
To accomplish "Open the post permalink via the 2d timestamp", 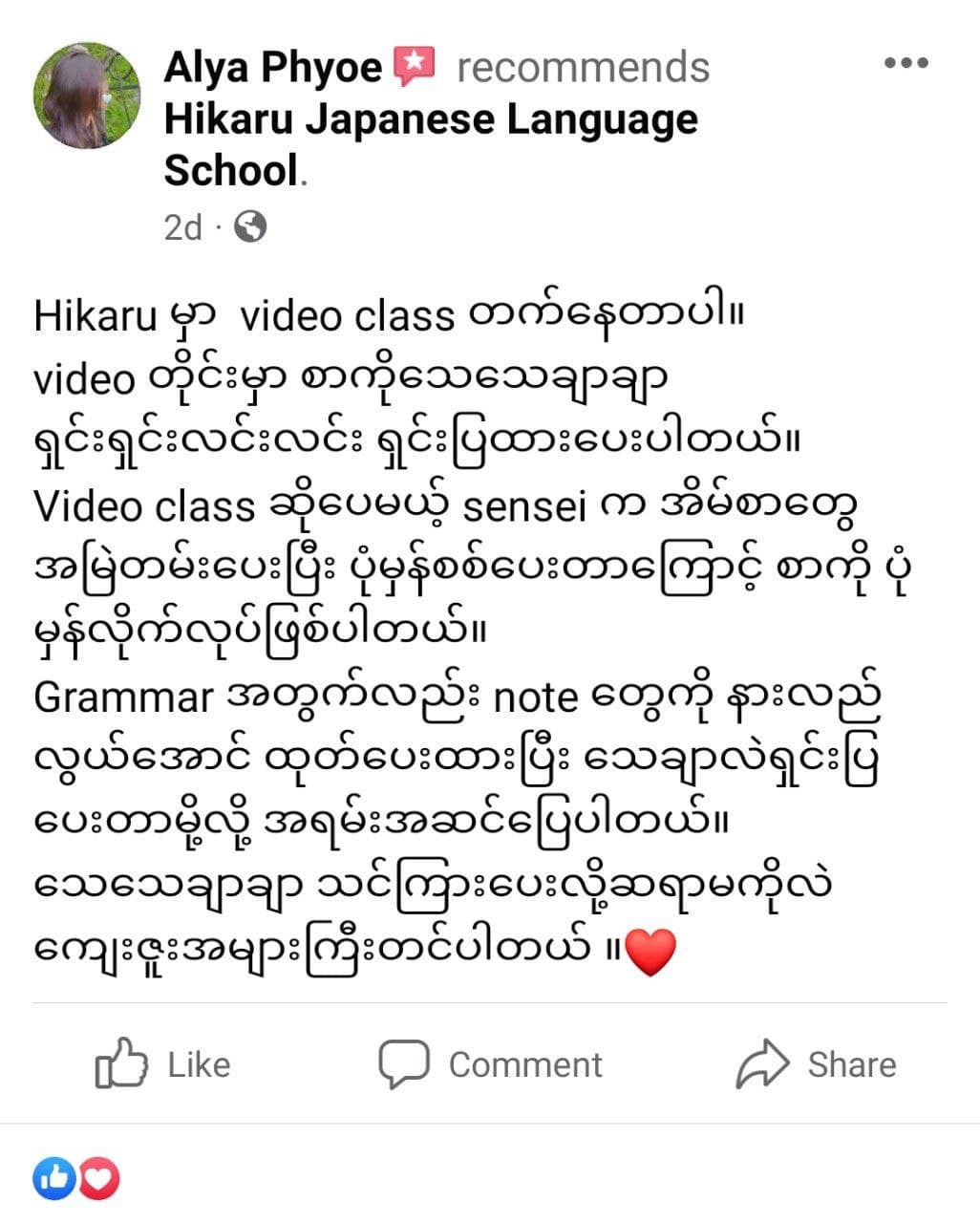I will [x=181, y=227].
